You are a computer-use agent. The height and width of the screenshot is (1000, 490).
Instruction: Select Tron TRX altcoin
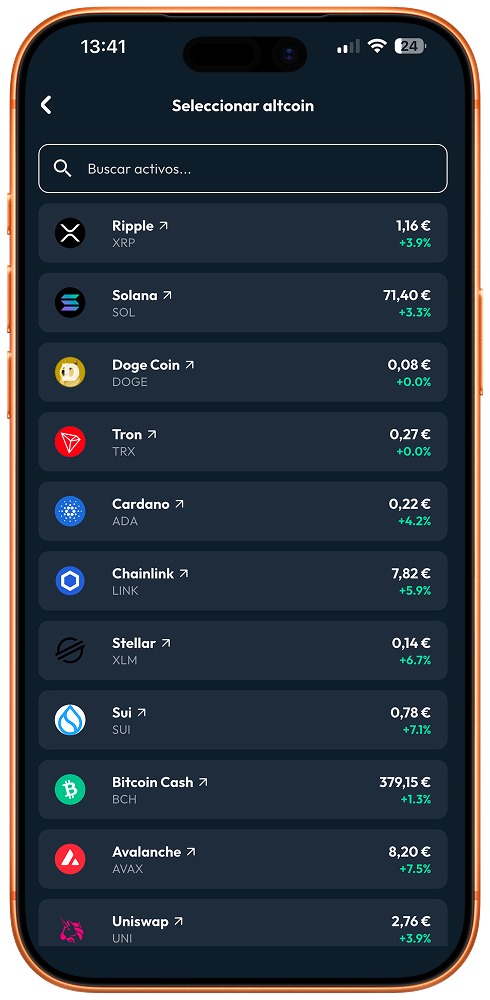pos(243,441)
